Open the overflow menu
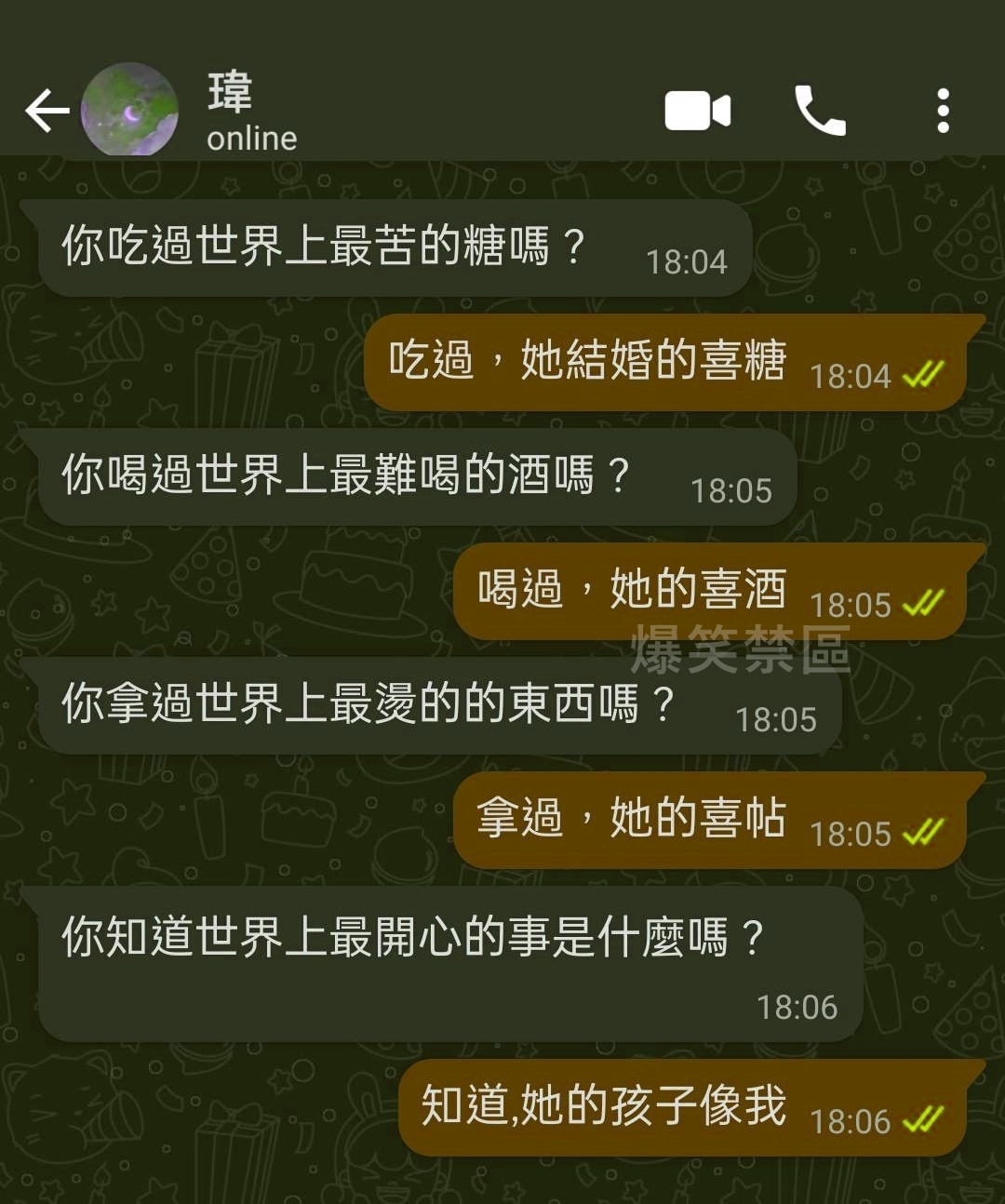Screen dimensions: 1005x1204 pos(943,112)
